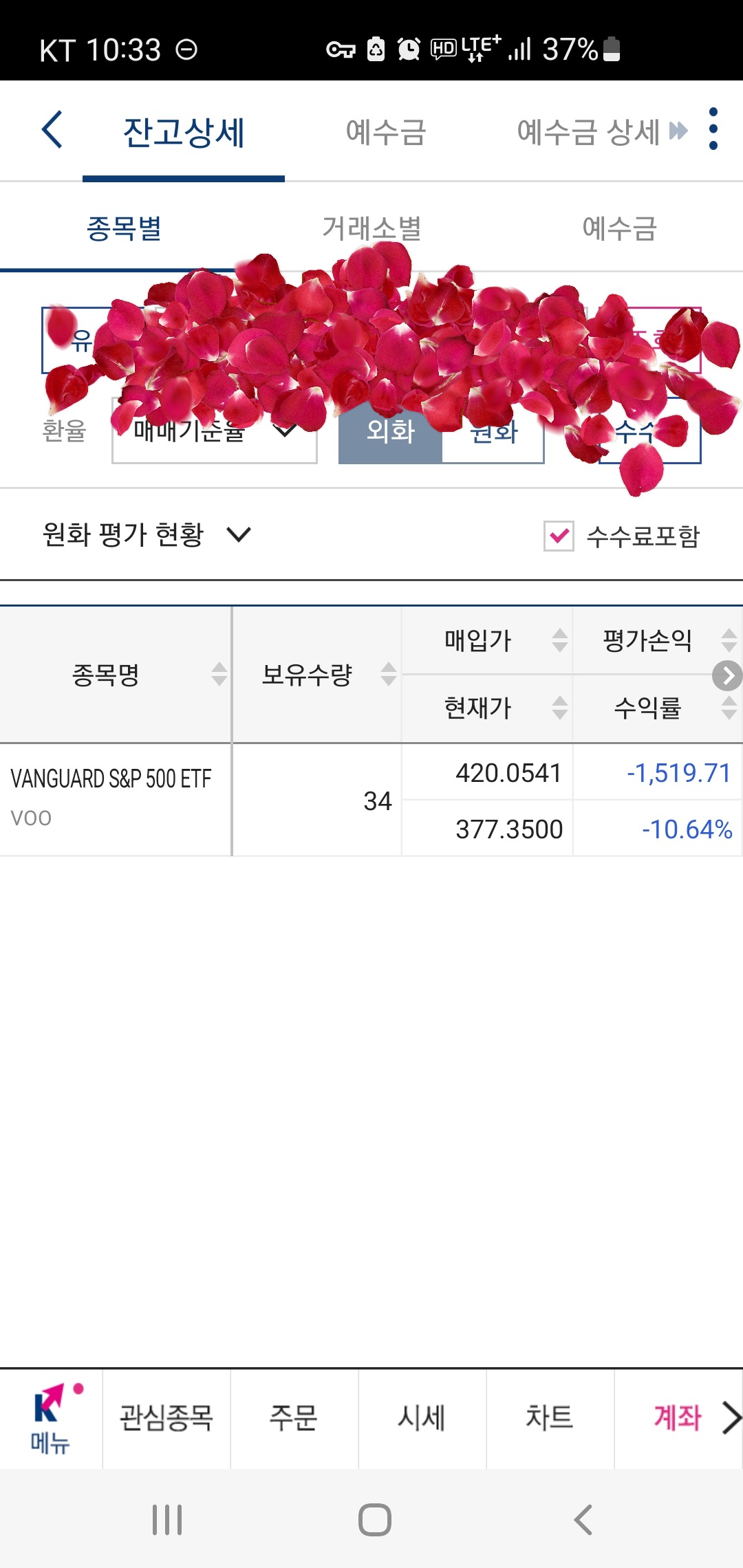Go to the 관심종목 tab
743x1568 pixels.
[x=166, y=1418]
